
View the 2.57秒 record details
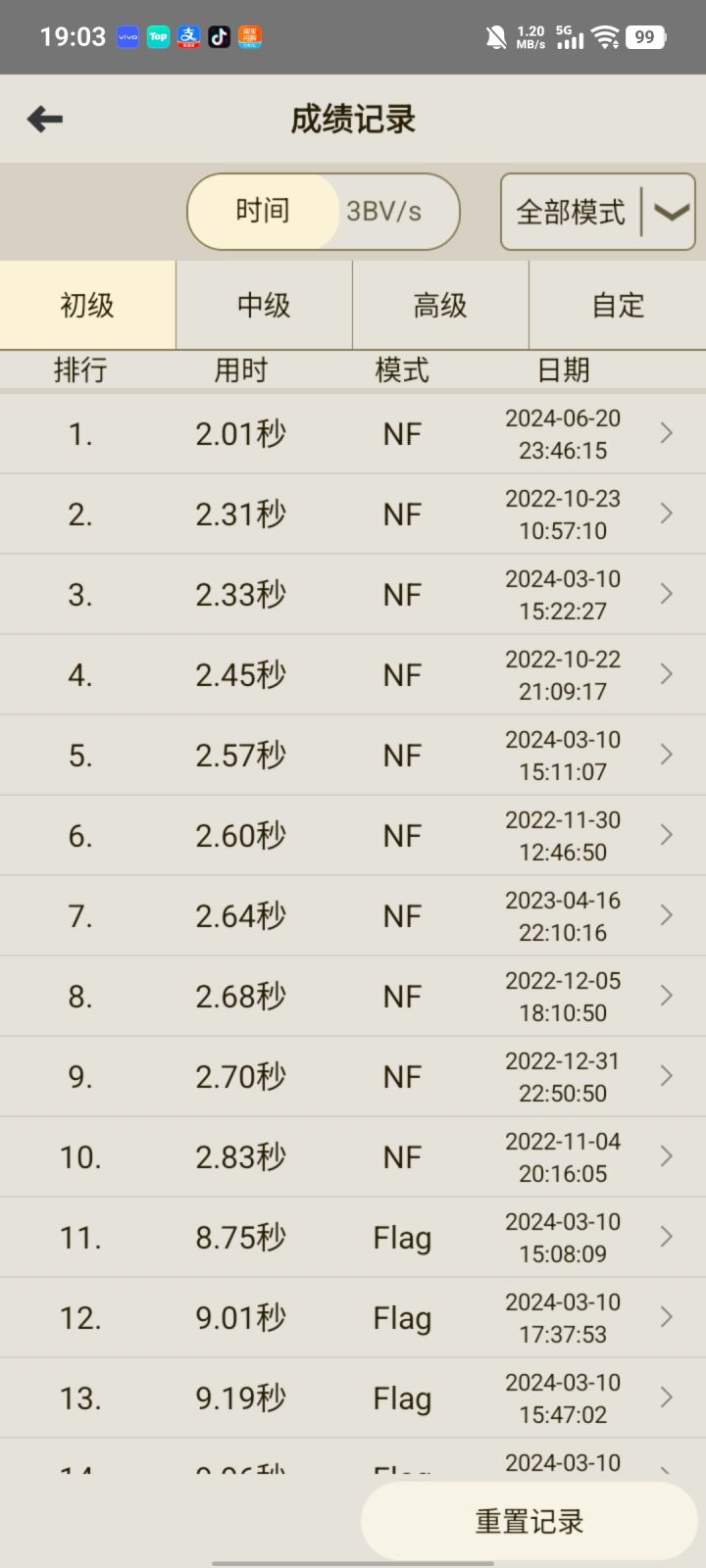(x=353, y=756)
